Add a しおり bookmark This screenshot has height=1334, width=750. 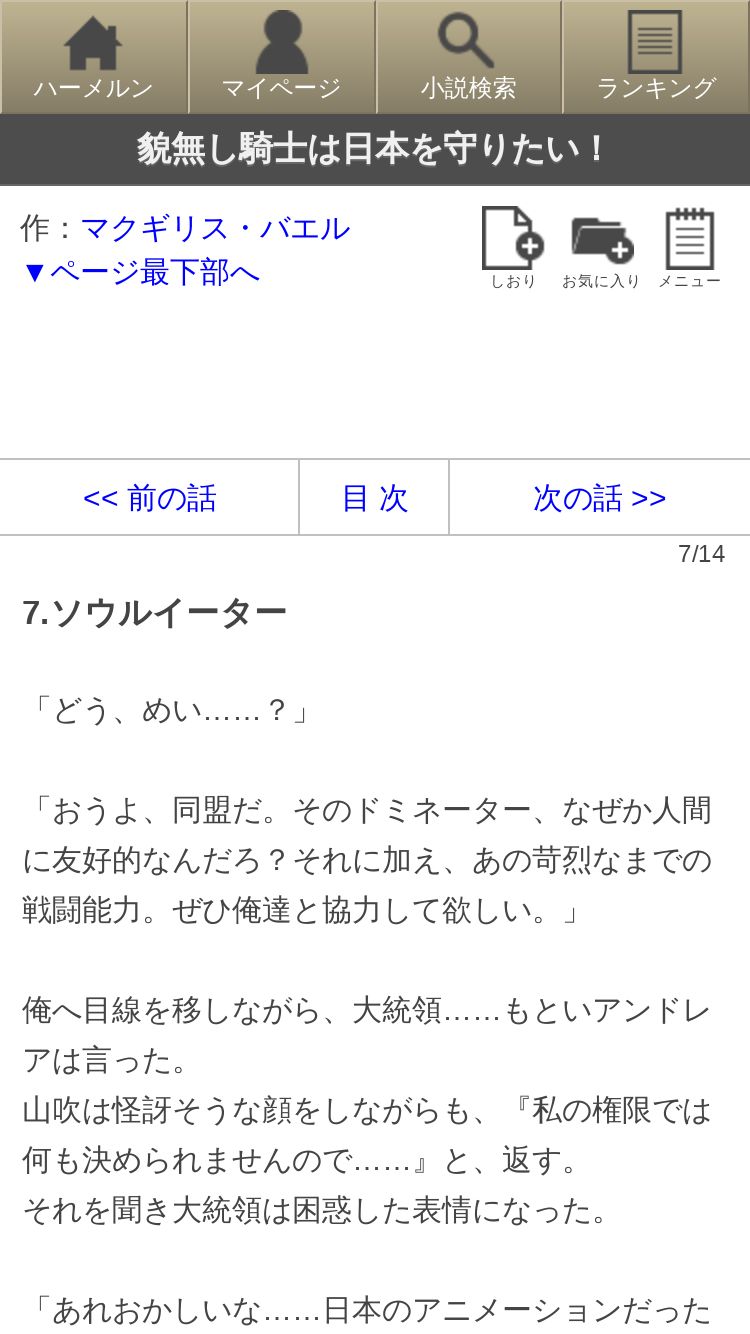click(512, 247)
